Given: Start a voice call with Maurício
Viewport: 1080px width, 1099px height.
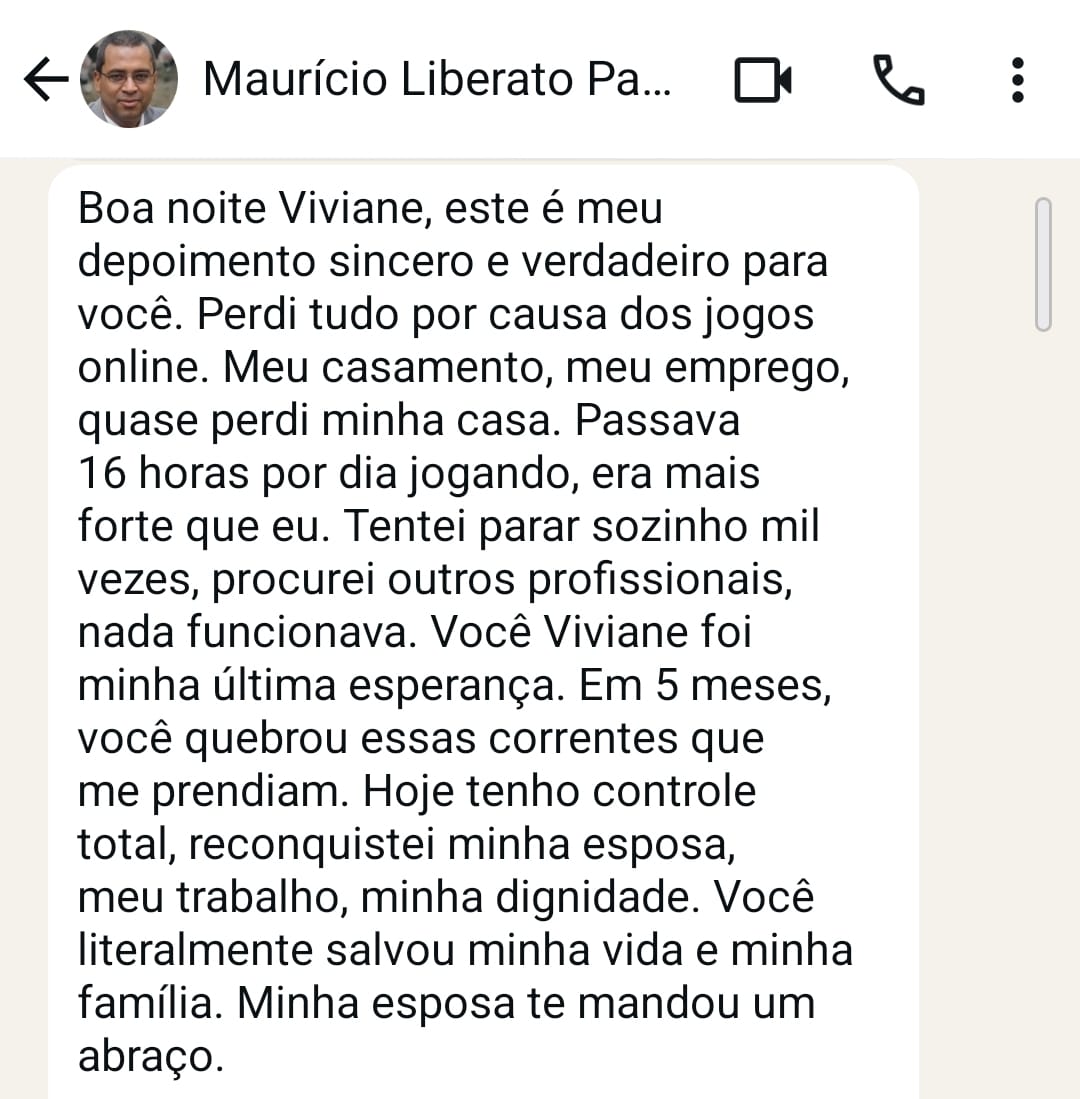Looking at the screenshot, I should tap(899, 80).
